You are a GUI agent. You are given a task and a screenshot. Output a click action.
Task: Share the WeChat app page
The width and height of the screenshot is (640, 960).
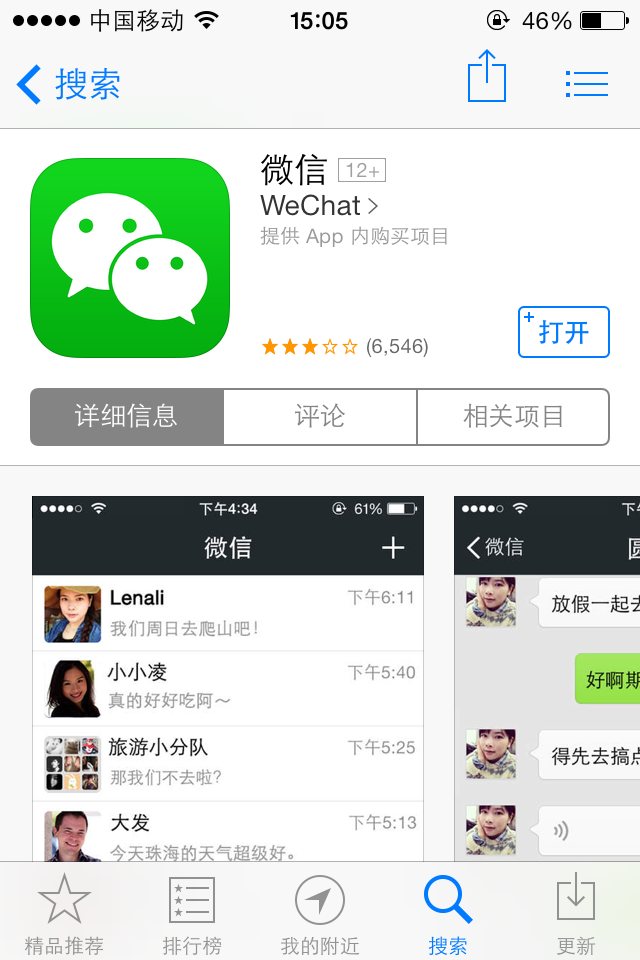487,78
